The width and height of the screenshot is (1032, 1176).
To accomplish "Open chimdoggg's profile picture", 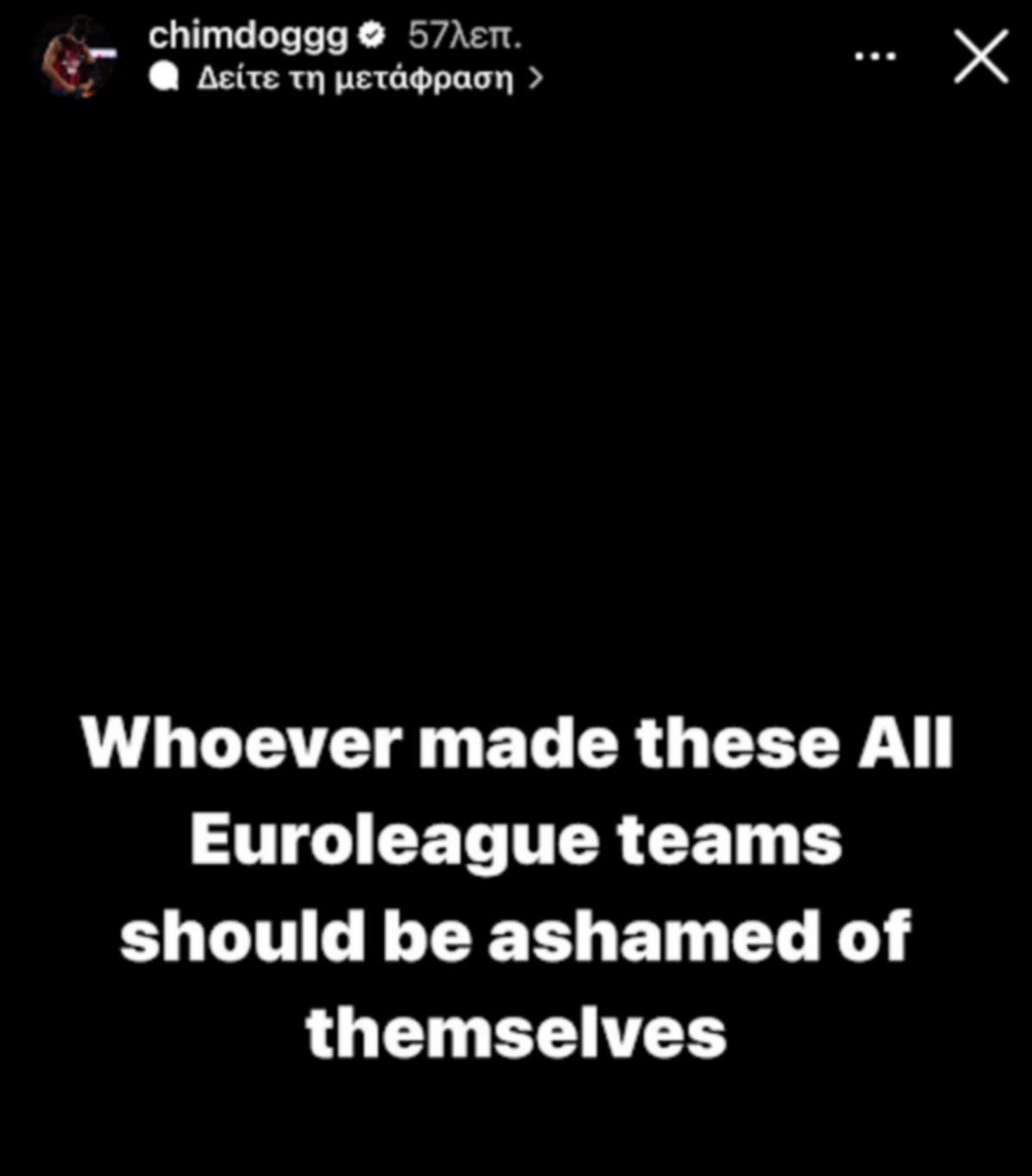I will pyautogui.click(x=76, y=57).
